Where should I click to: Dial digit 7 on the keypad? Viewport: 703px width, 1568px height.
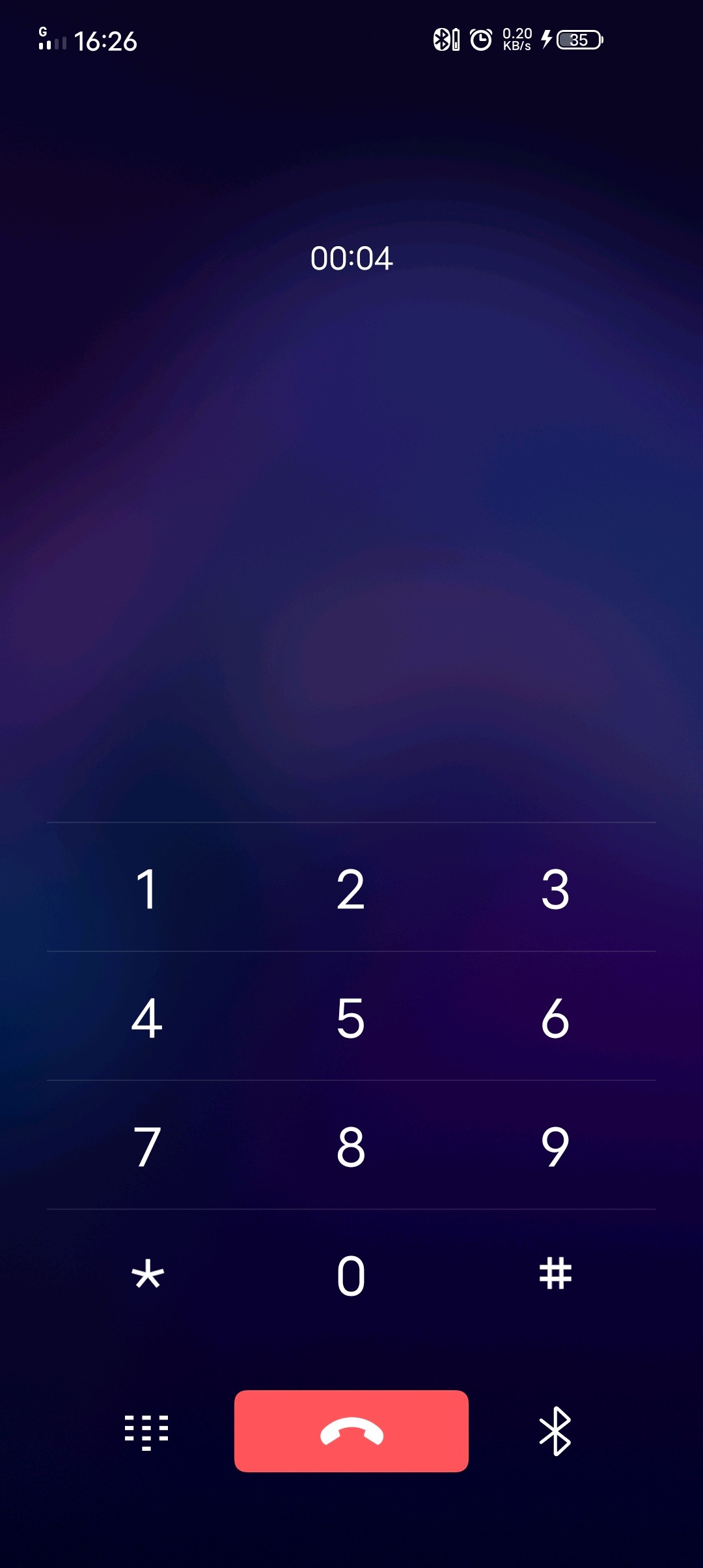[x=147, y=1147]
